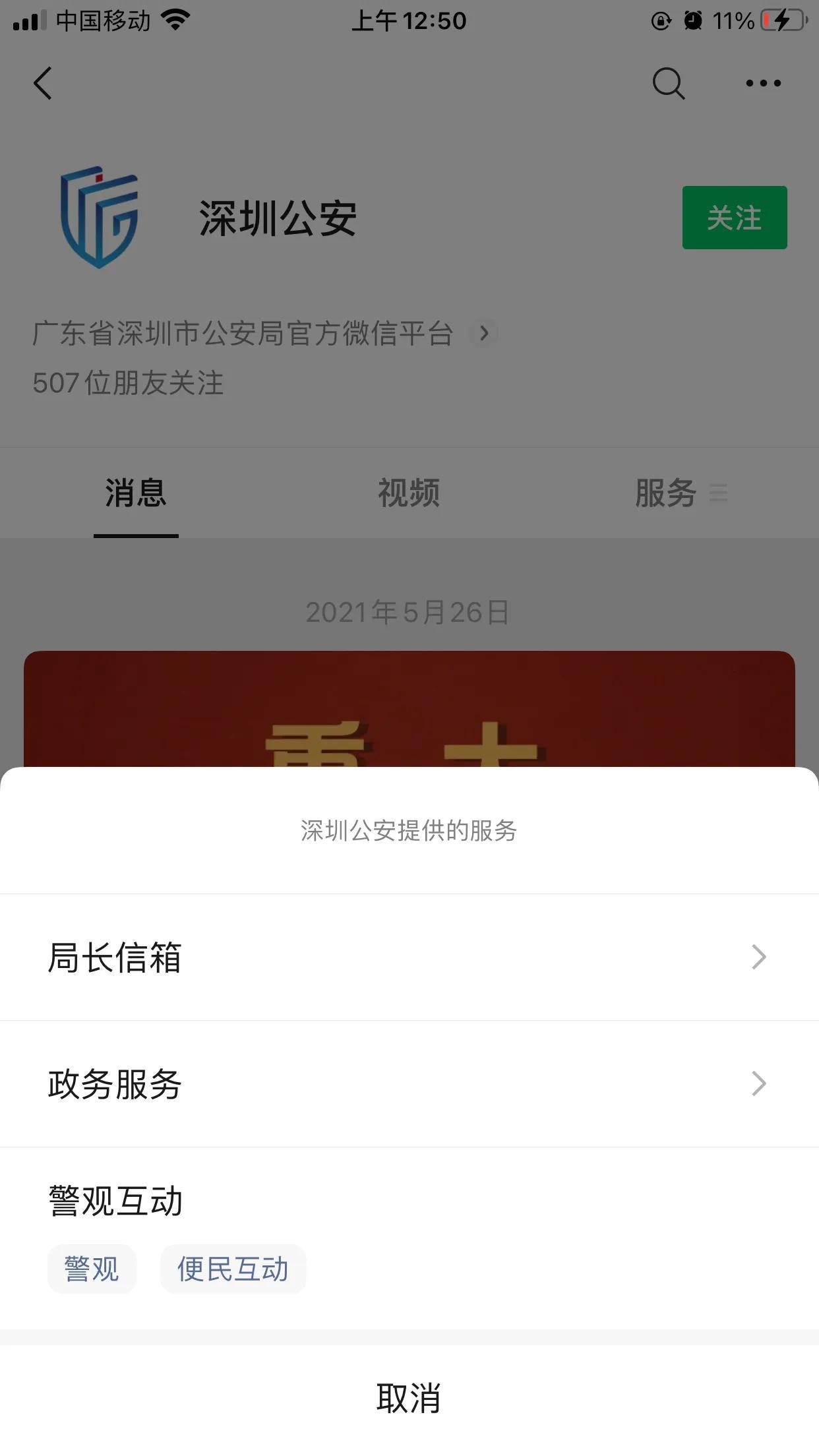Open the 政务服务 service
The height and width of the screenshot is (1456, 819).
(409, 1083)
